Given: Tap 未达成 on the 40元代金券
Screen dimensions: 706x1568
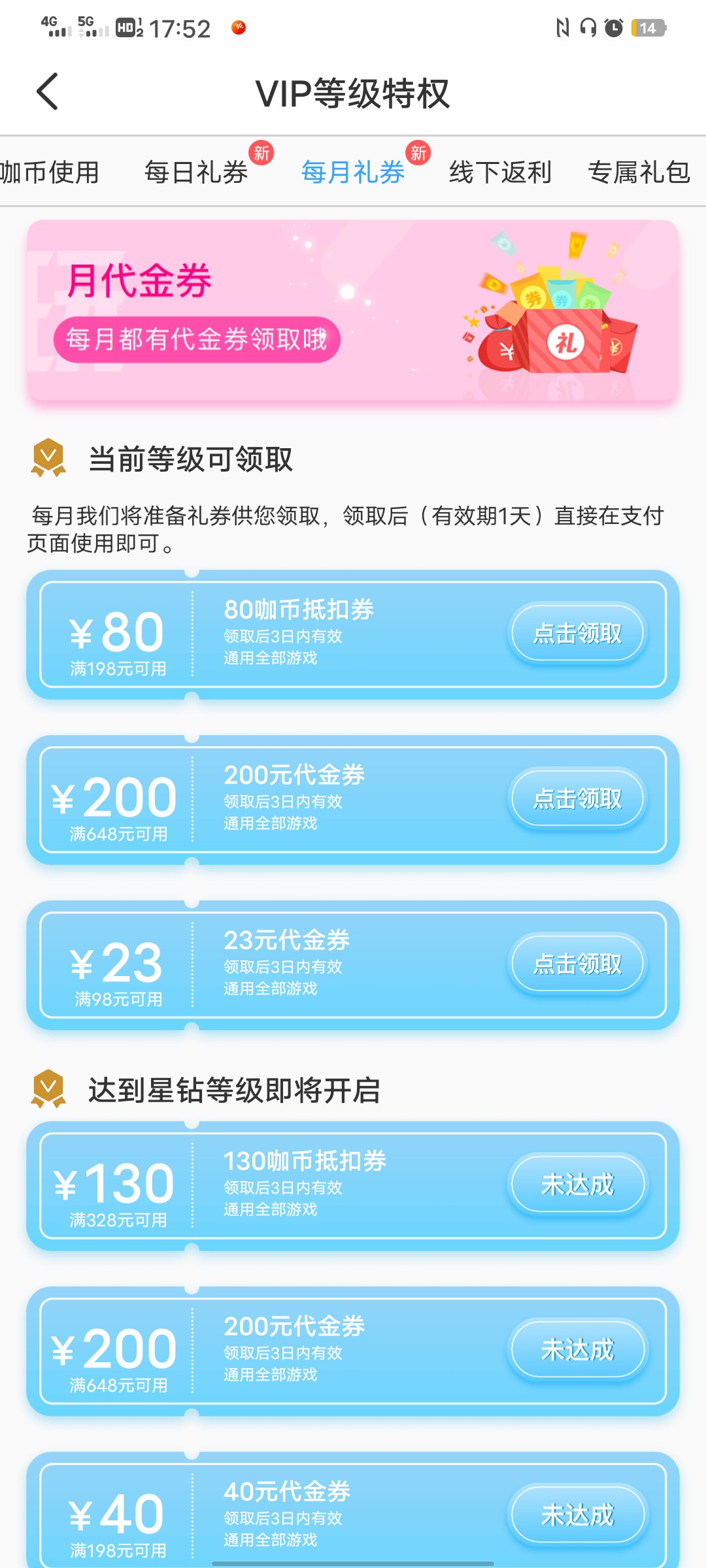Looking at the screenshot, I should pos(577,1515).
